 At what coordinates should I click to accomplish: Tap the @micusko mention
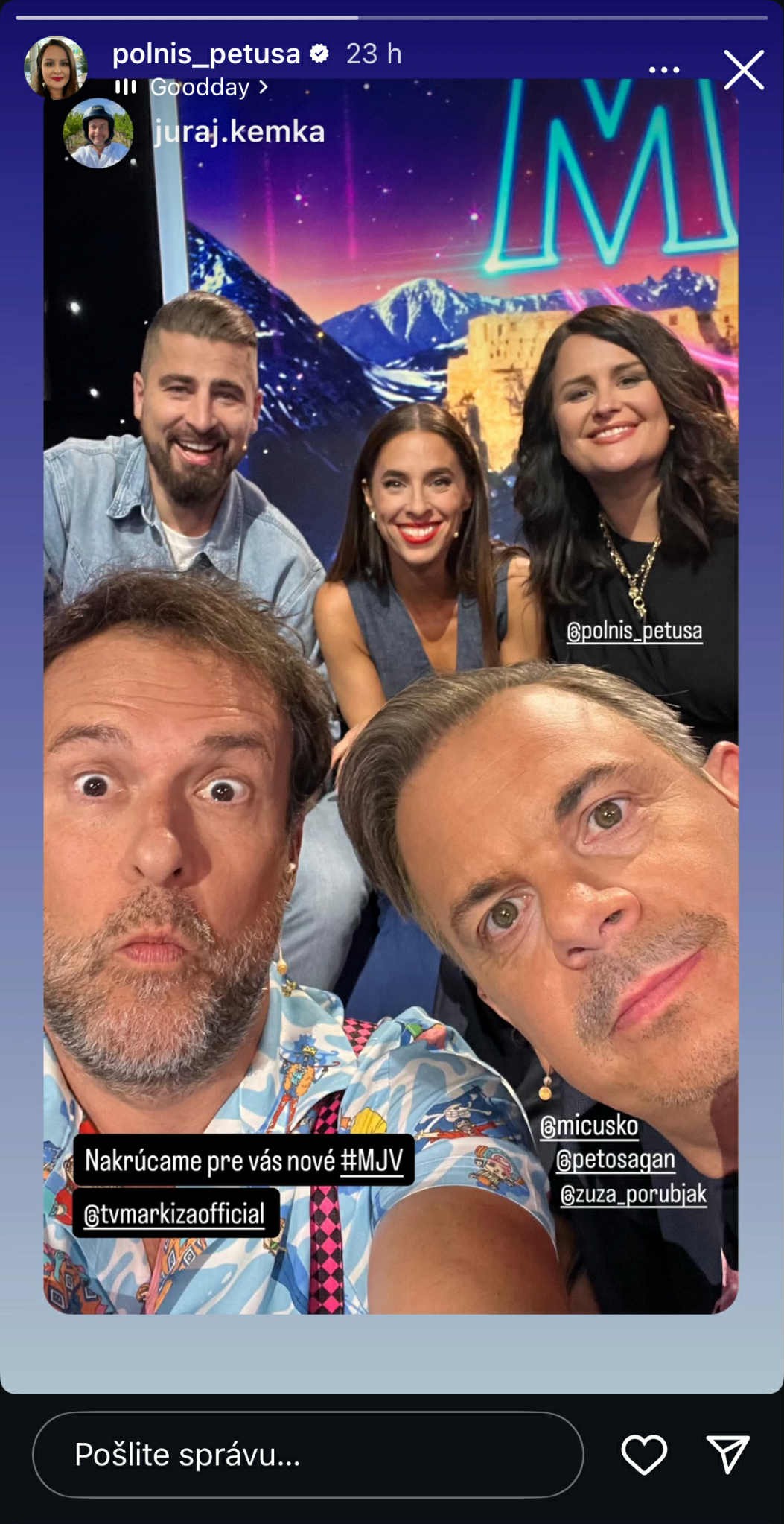[x=588, y=1125]
